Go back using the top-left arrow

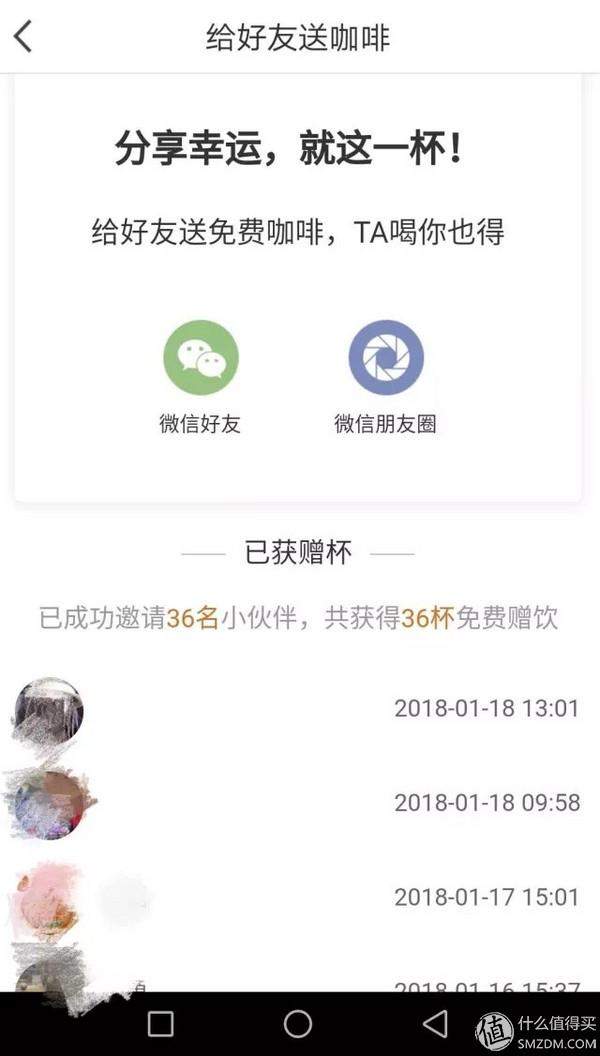point(24,37)
